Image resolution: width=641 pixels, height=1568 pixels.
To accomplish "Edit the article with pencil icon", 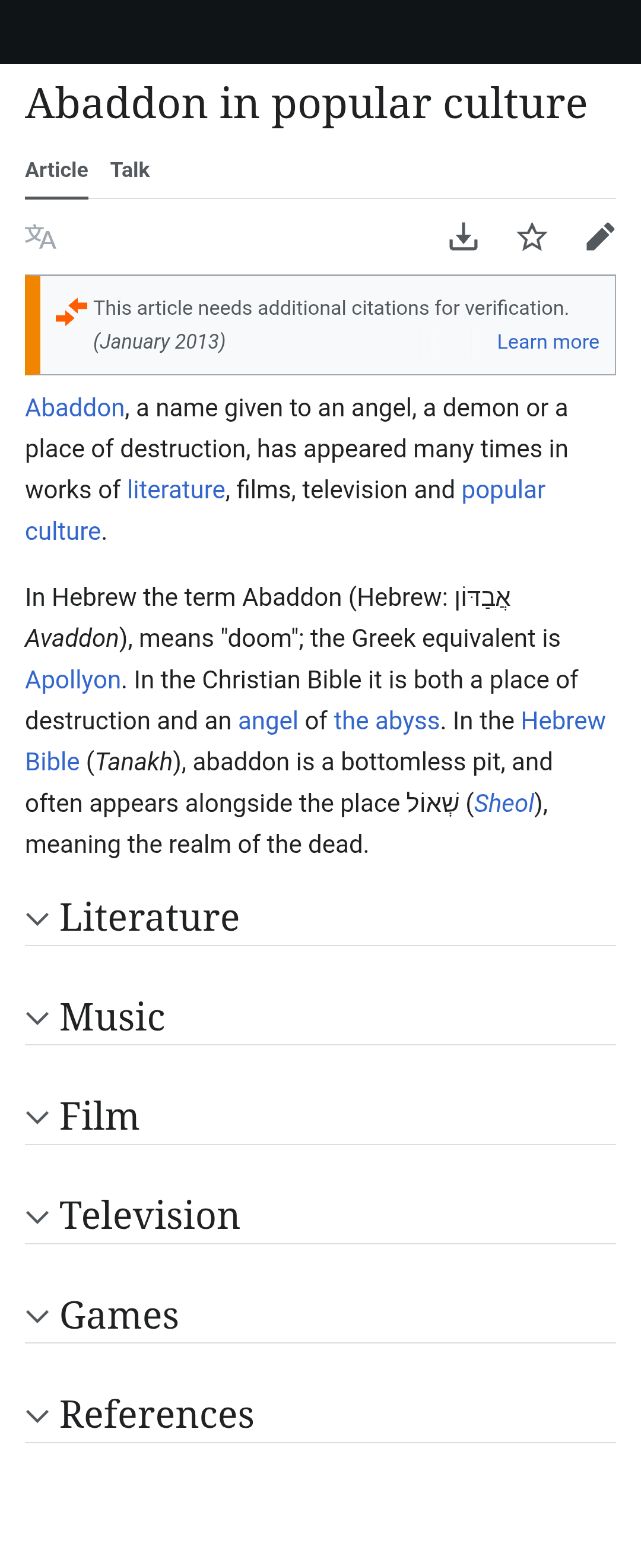I will pyautogui.click(x=600, y=237).
